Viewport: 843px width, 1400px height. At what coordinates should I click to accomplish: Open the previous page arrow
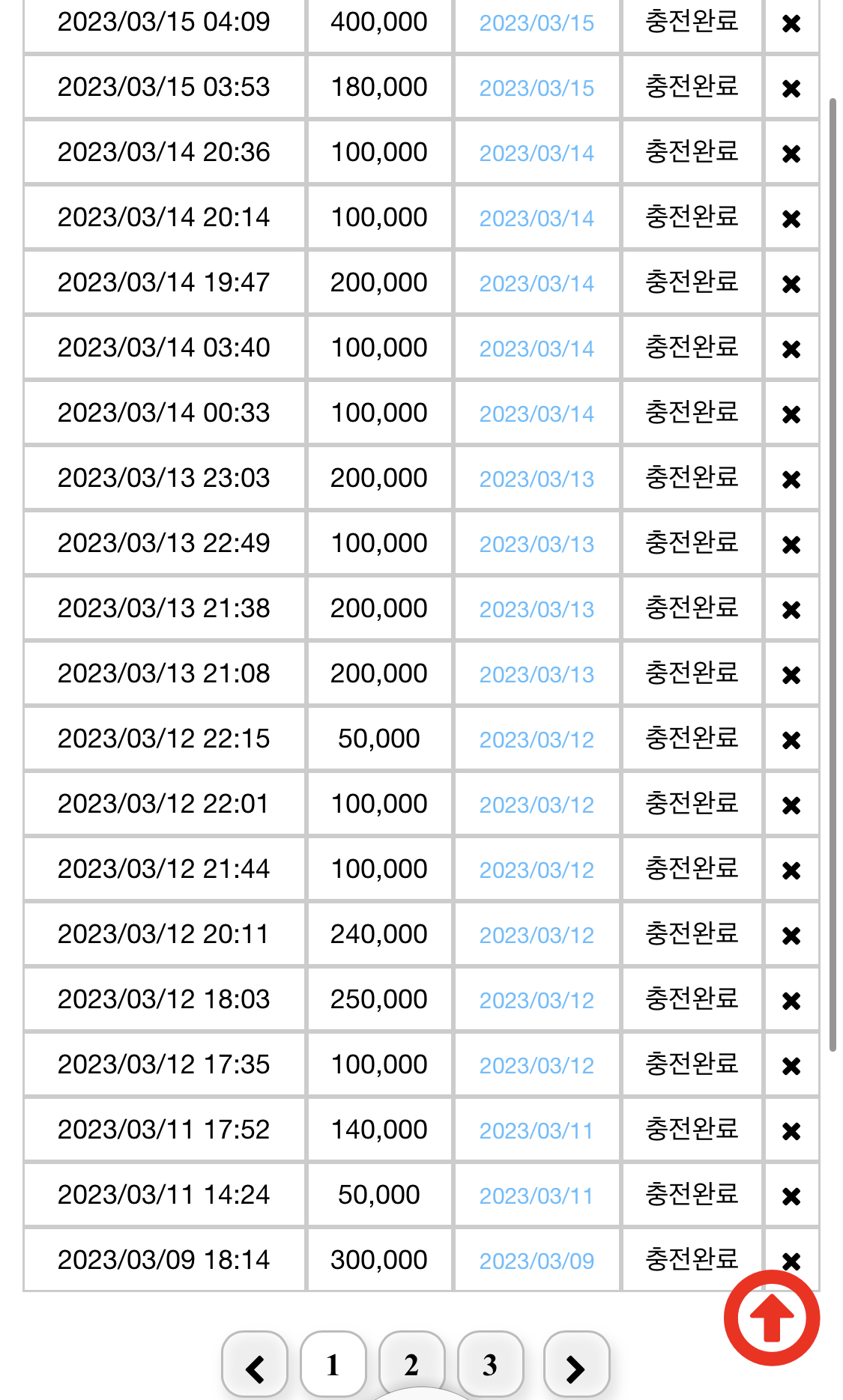255,1364
